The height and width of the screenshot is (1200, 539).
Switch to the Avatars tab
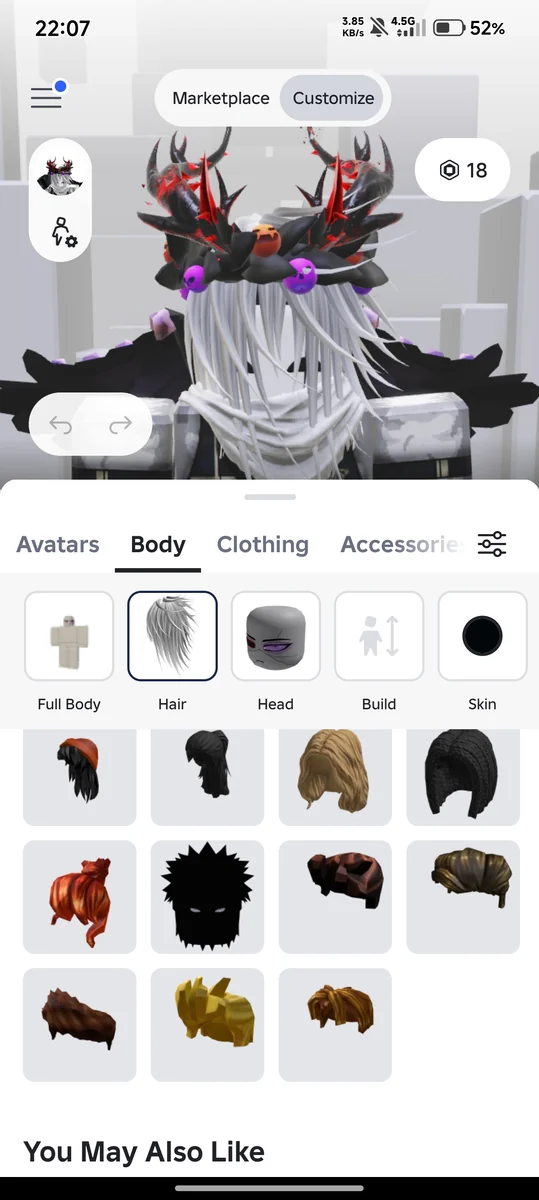click(x=58, y=545)
